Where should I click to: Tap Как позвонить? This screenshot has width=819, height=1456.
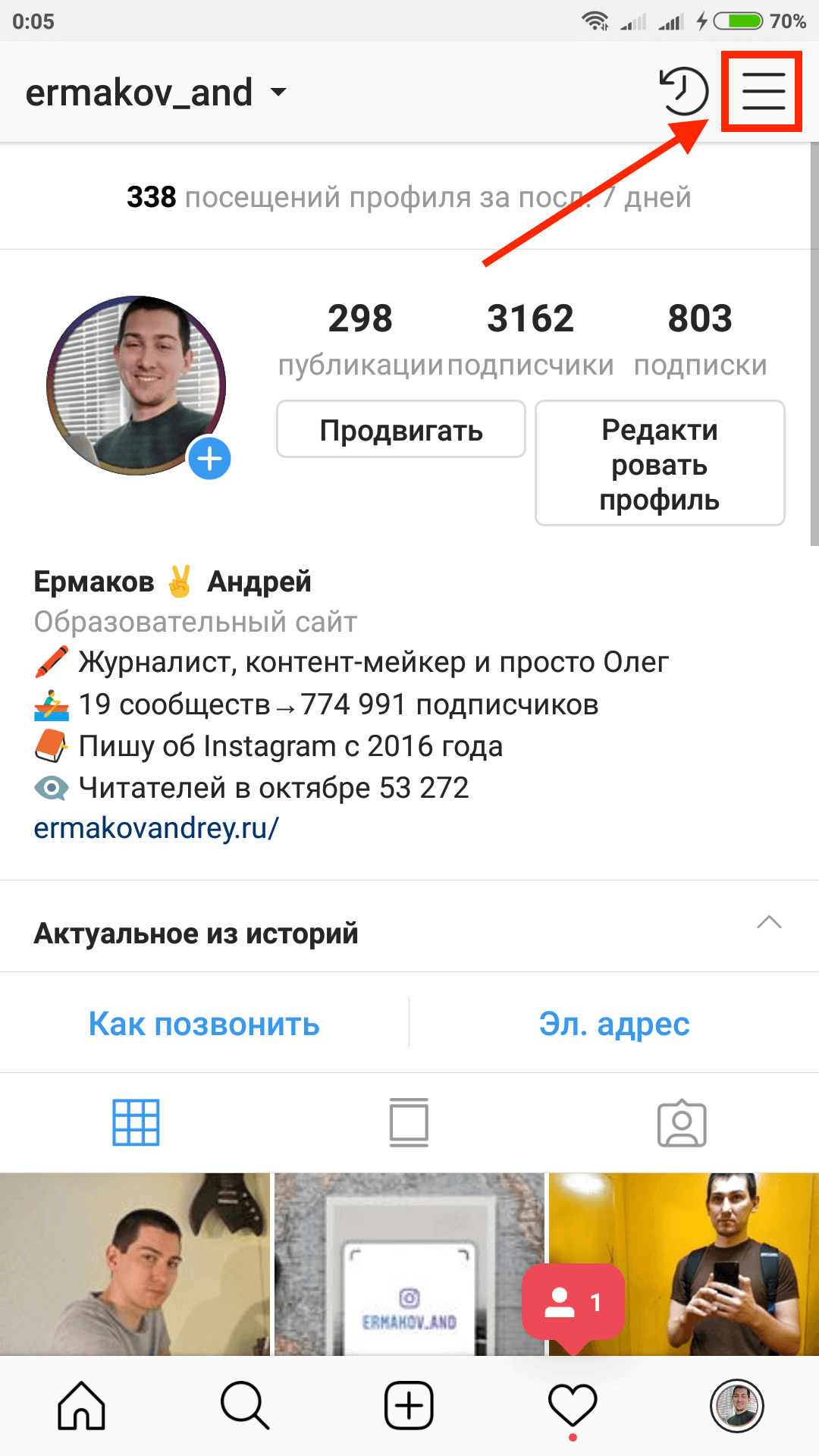204,1023
